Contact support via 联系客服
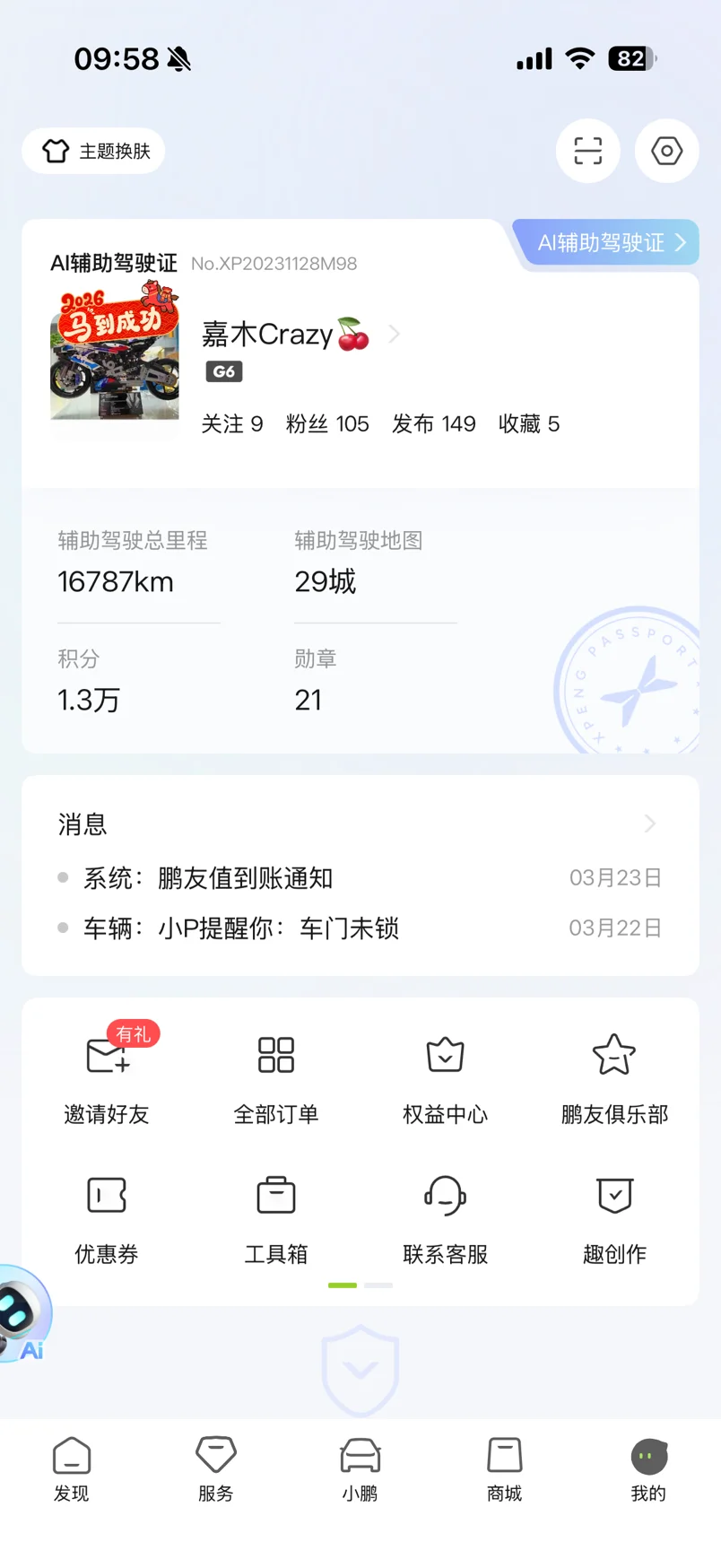The height and width of the screenshot is (1568, 721). click(x=445, y=1215)
